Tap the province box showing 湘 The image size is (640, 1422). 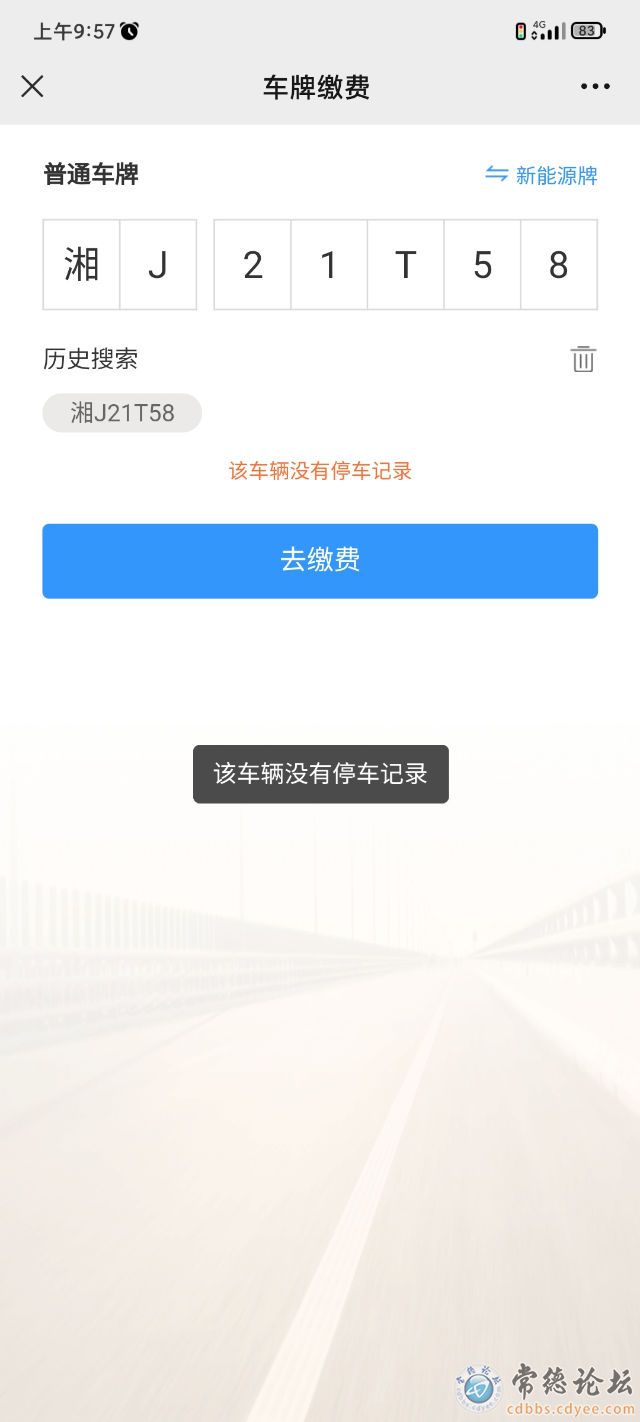(82, 265)
